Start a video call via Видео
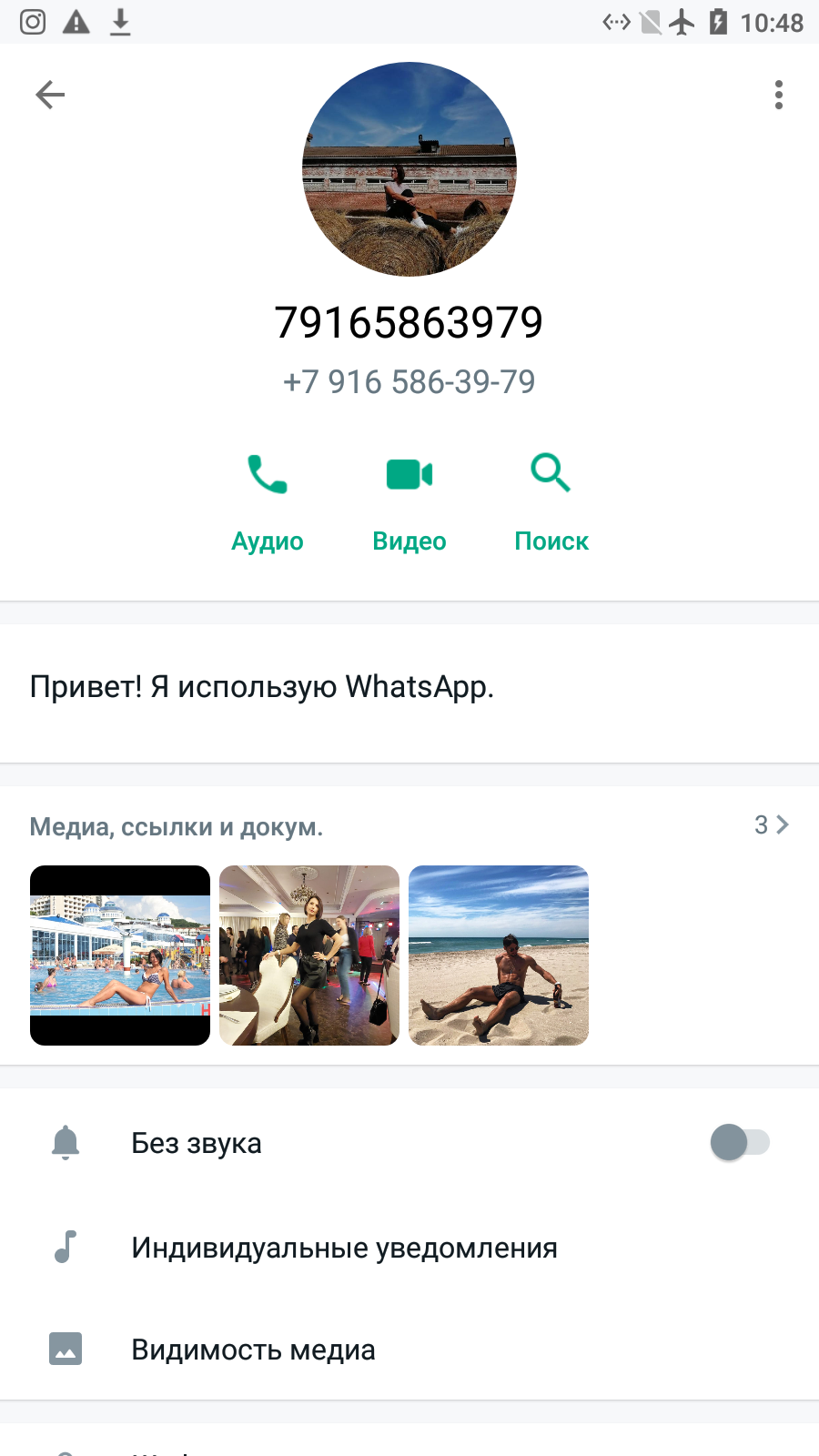Screen dimensions: 819x1456 409,503
